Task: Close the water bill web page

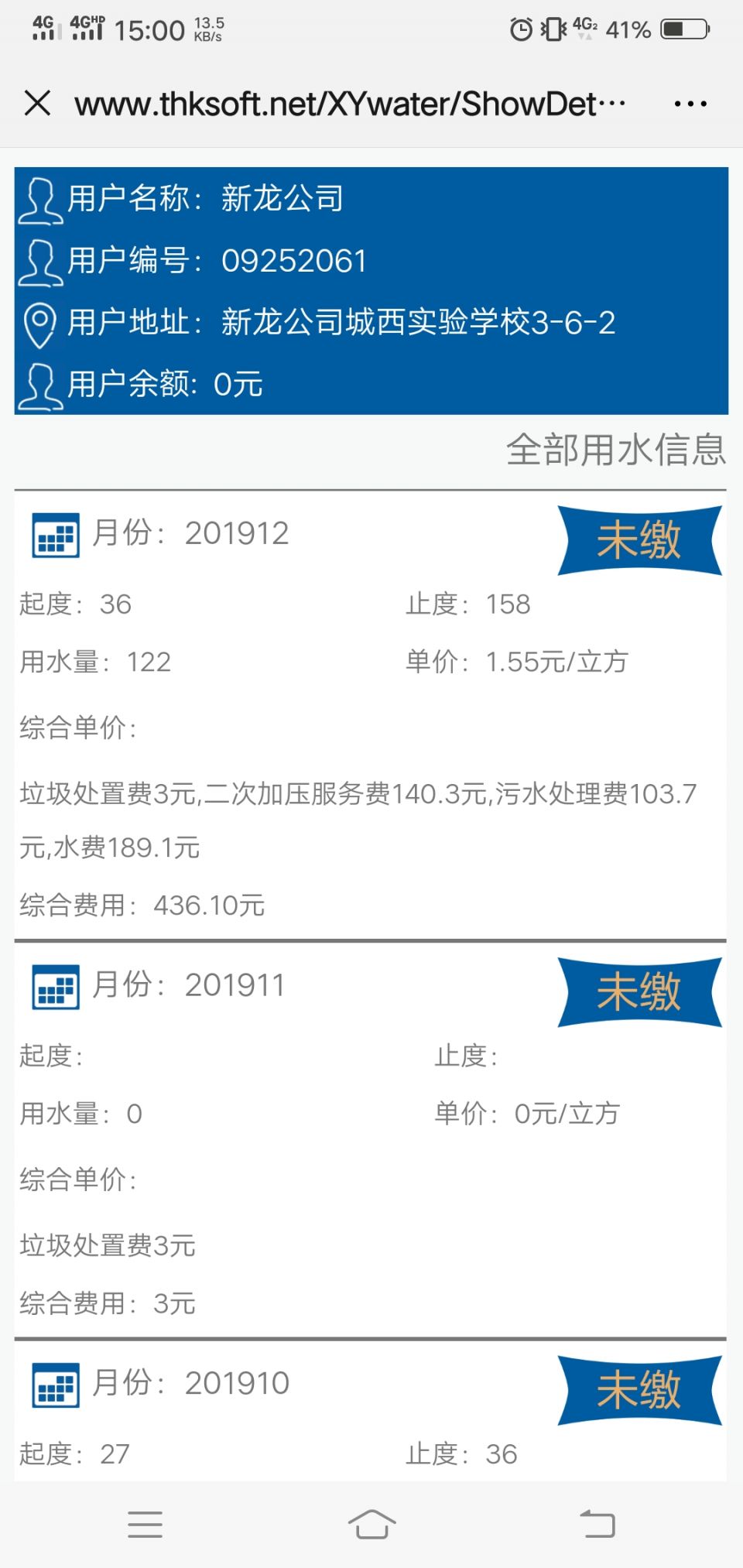Action: click(x=37, y=103)
